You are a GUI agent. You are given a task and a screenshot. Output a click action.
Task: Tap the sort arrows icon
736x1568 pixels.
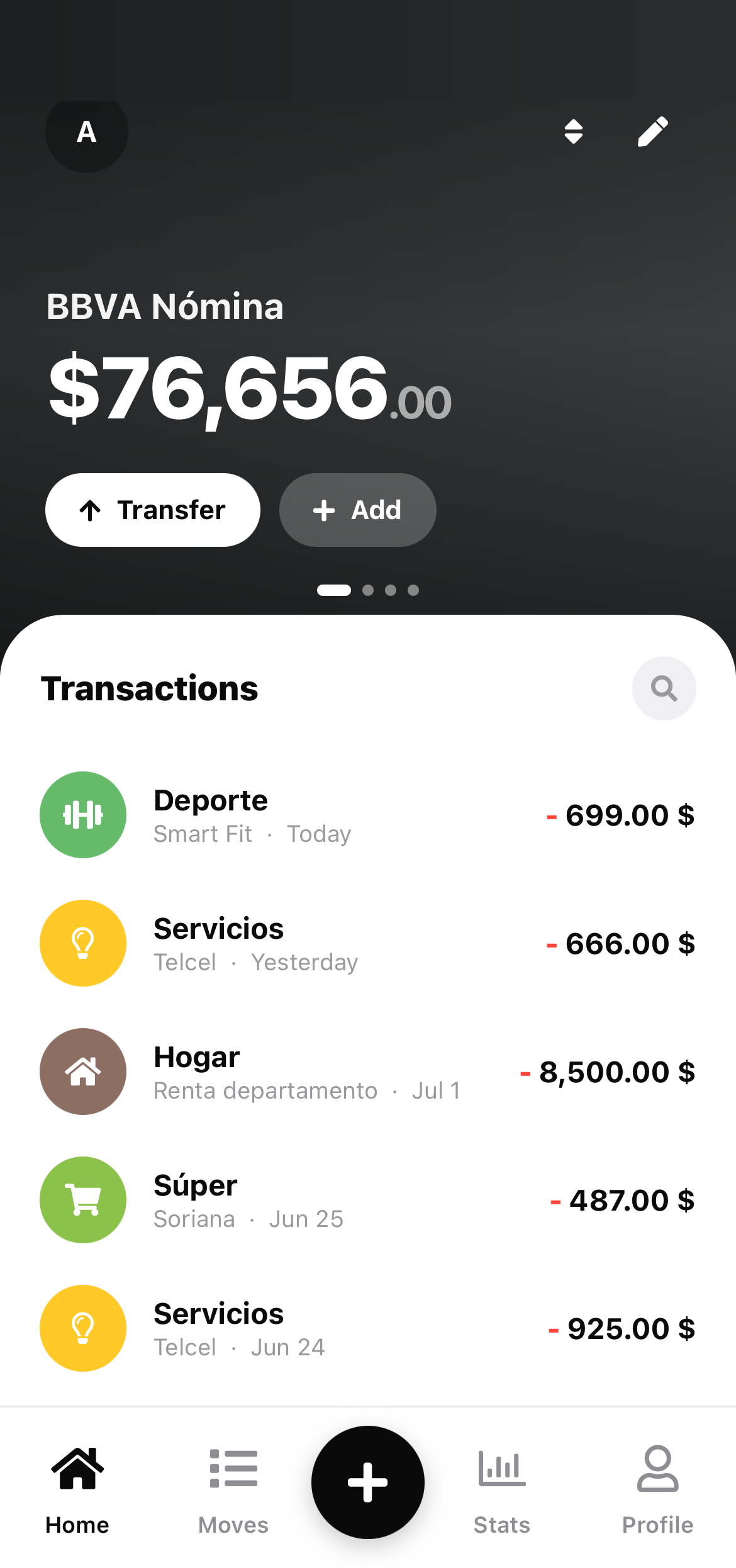coord(573,132)
